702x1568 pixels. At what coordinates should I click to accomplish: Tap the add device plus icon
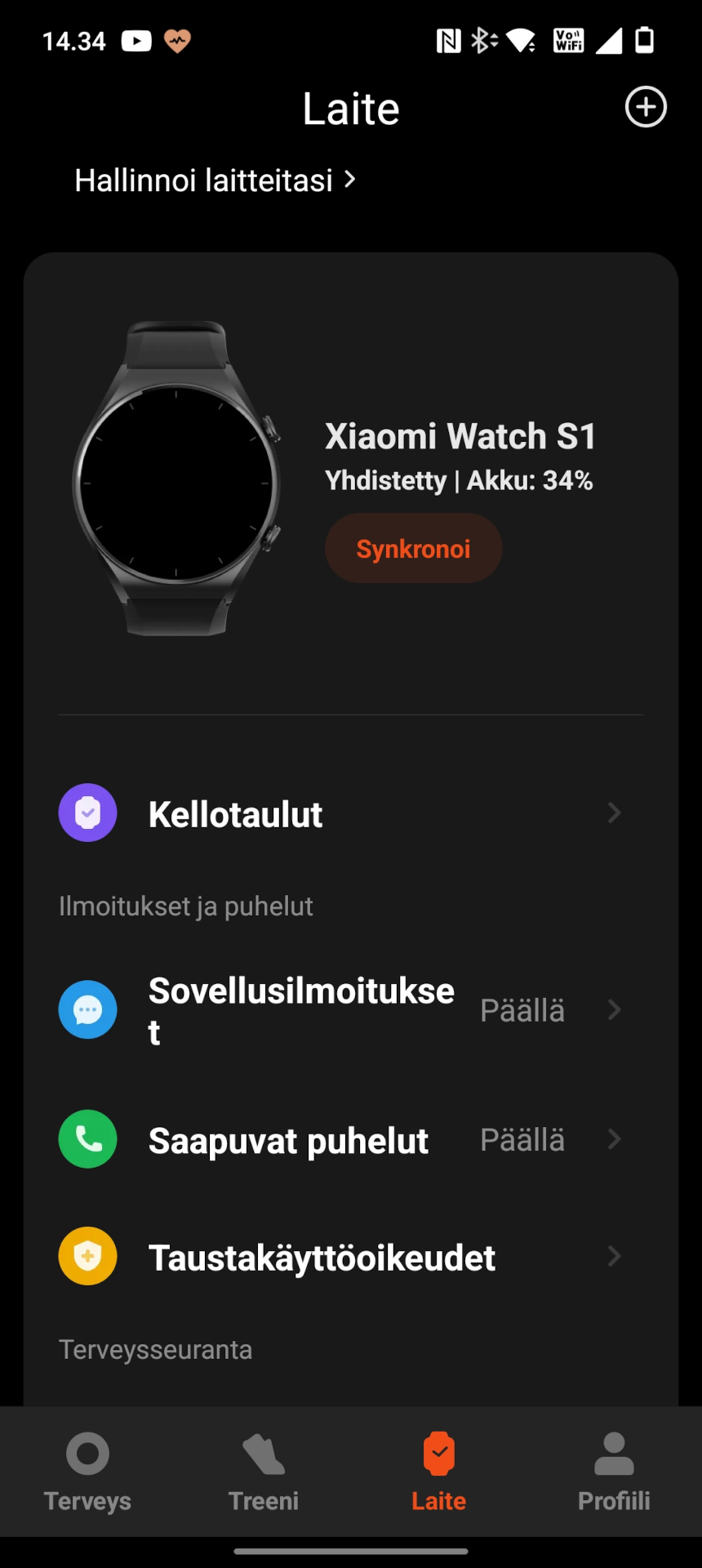(646, 107)
